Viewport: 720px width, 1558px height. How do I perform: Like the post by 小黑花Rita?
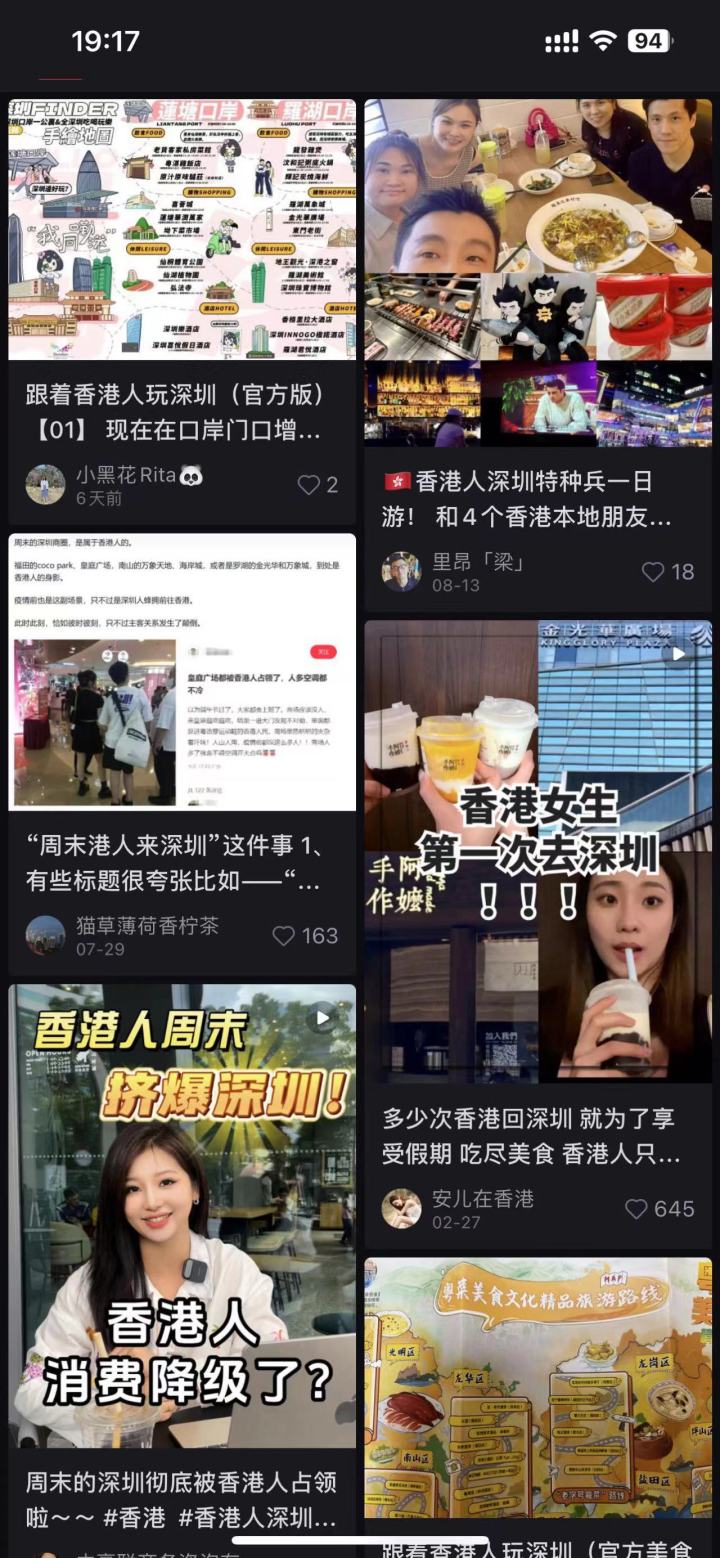point(309,485)
